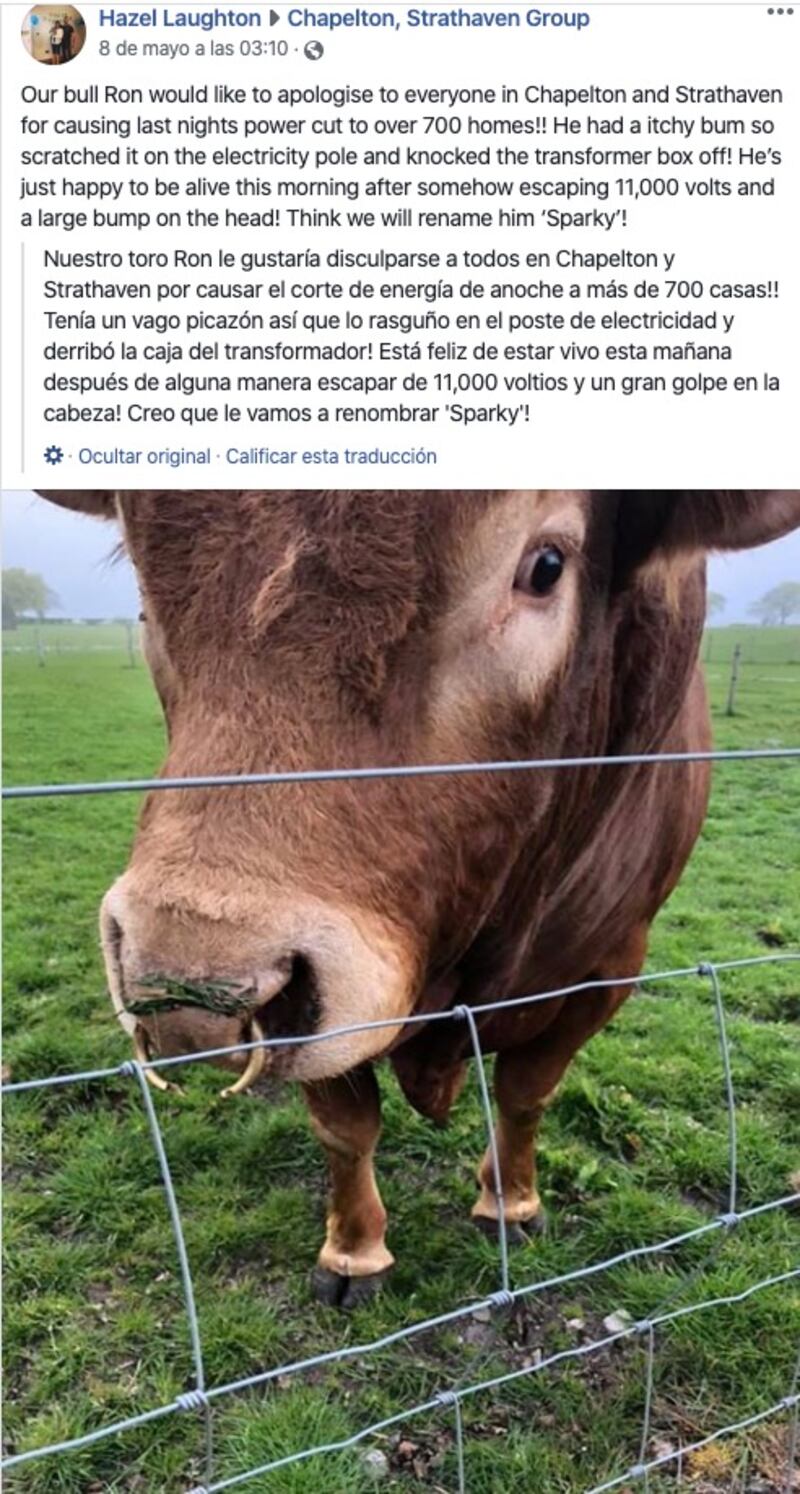Open Hazel Laughton's profile name link

(x=179, y=18)
